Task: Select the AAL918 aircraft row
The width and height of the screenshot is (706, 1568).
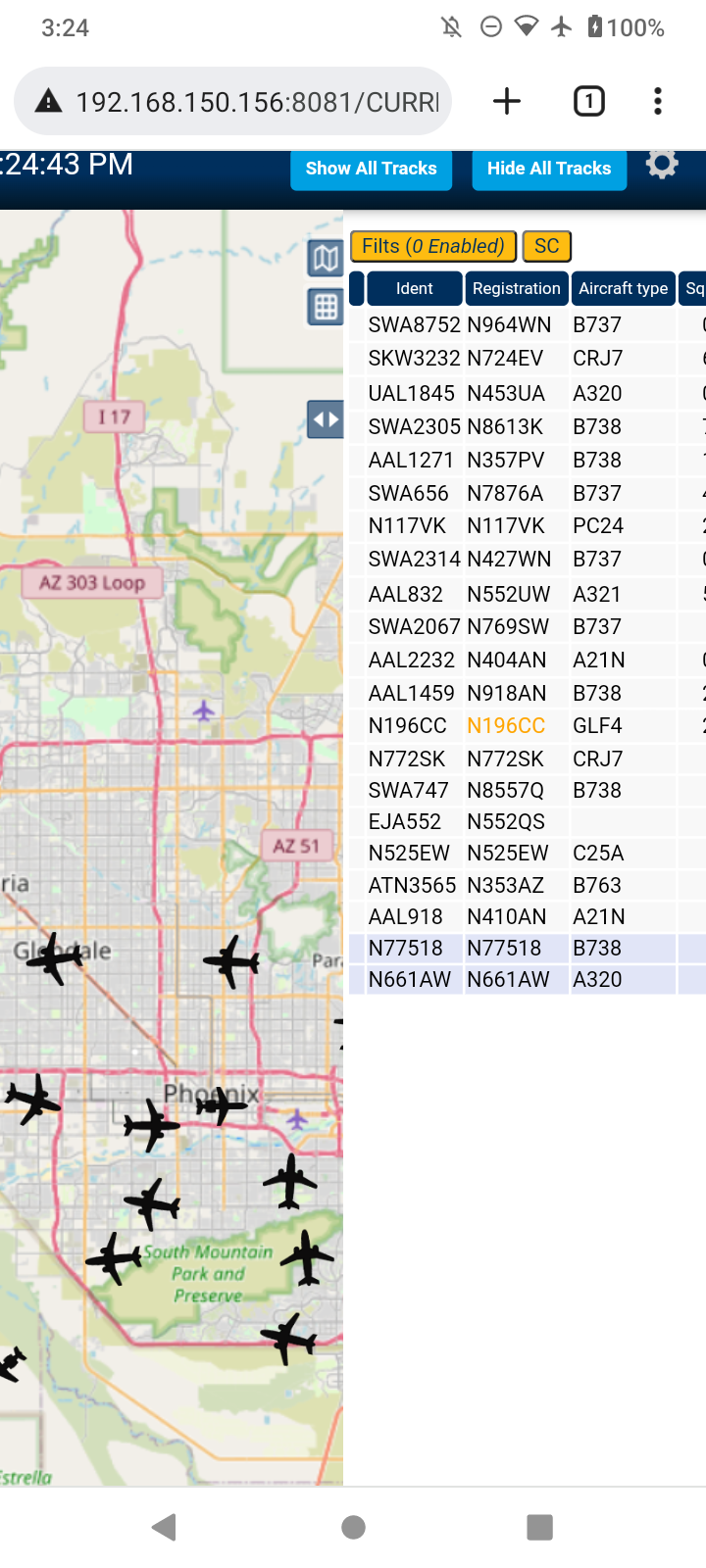Action: (x=528, y=916)
